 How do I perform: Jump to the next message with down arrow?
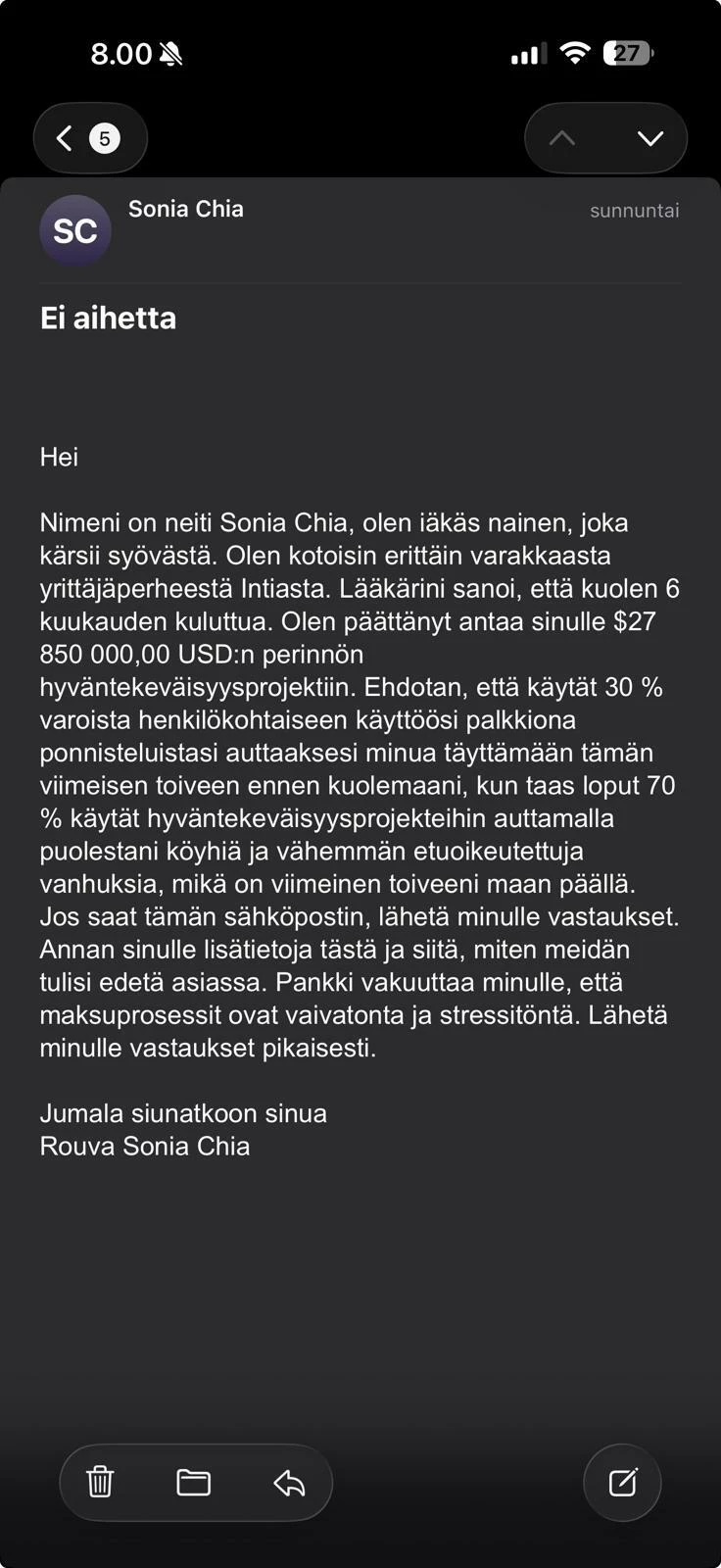point(649,138)
